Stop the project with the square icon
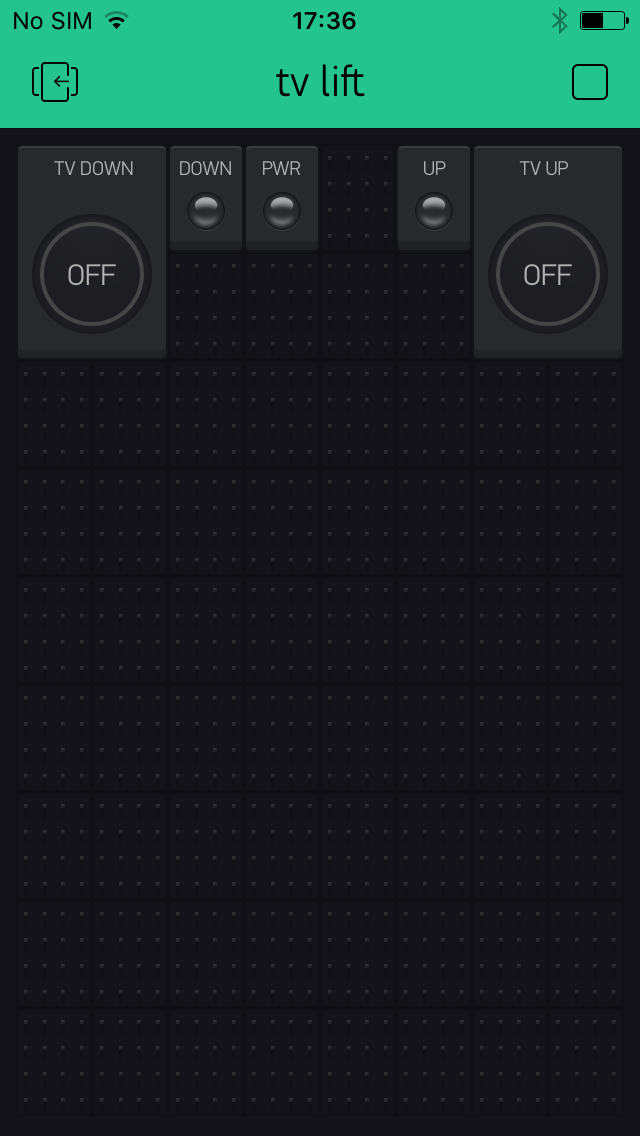Image resolution: width=640 pixels, height=1136 pixels. point(590,82)
